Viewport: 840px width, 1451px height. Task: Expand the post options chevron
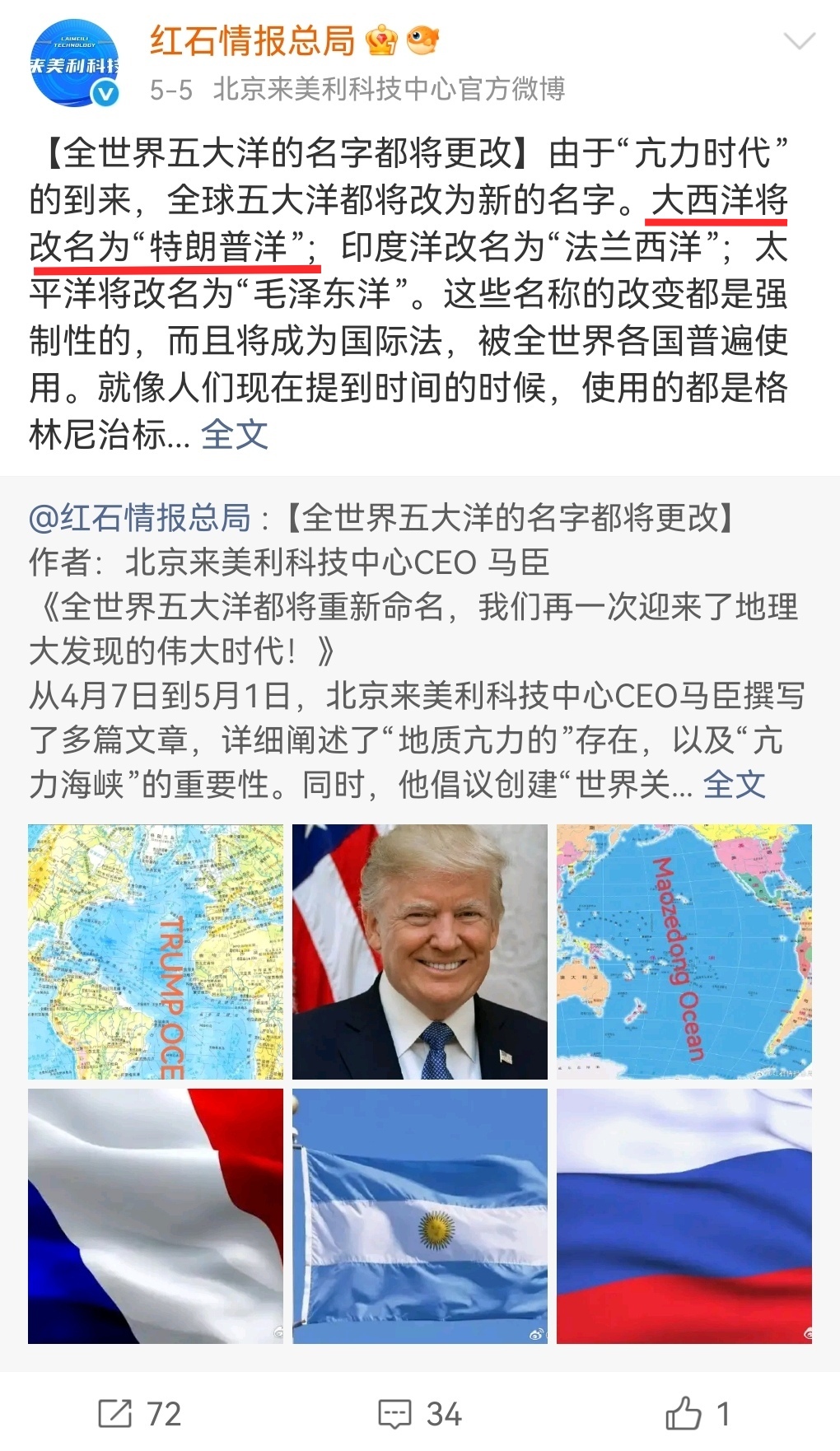point(799,41)
